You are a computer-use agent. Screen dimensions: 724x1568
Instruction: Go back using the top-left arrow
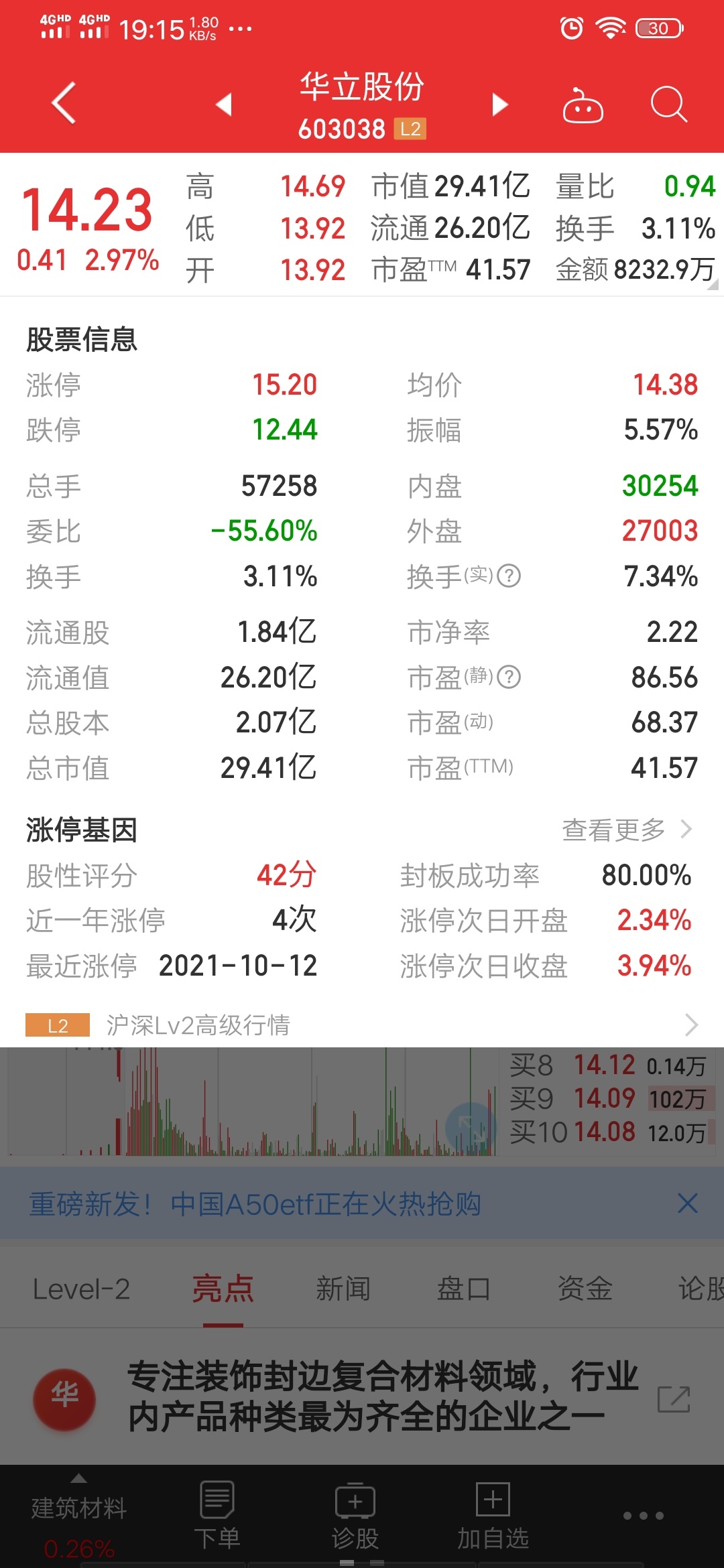[x=64, y=104]
